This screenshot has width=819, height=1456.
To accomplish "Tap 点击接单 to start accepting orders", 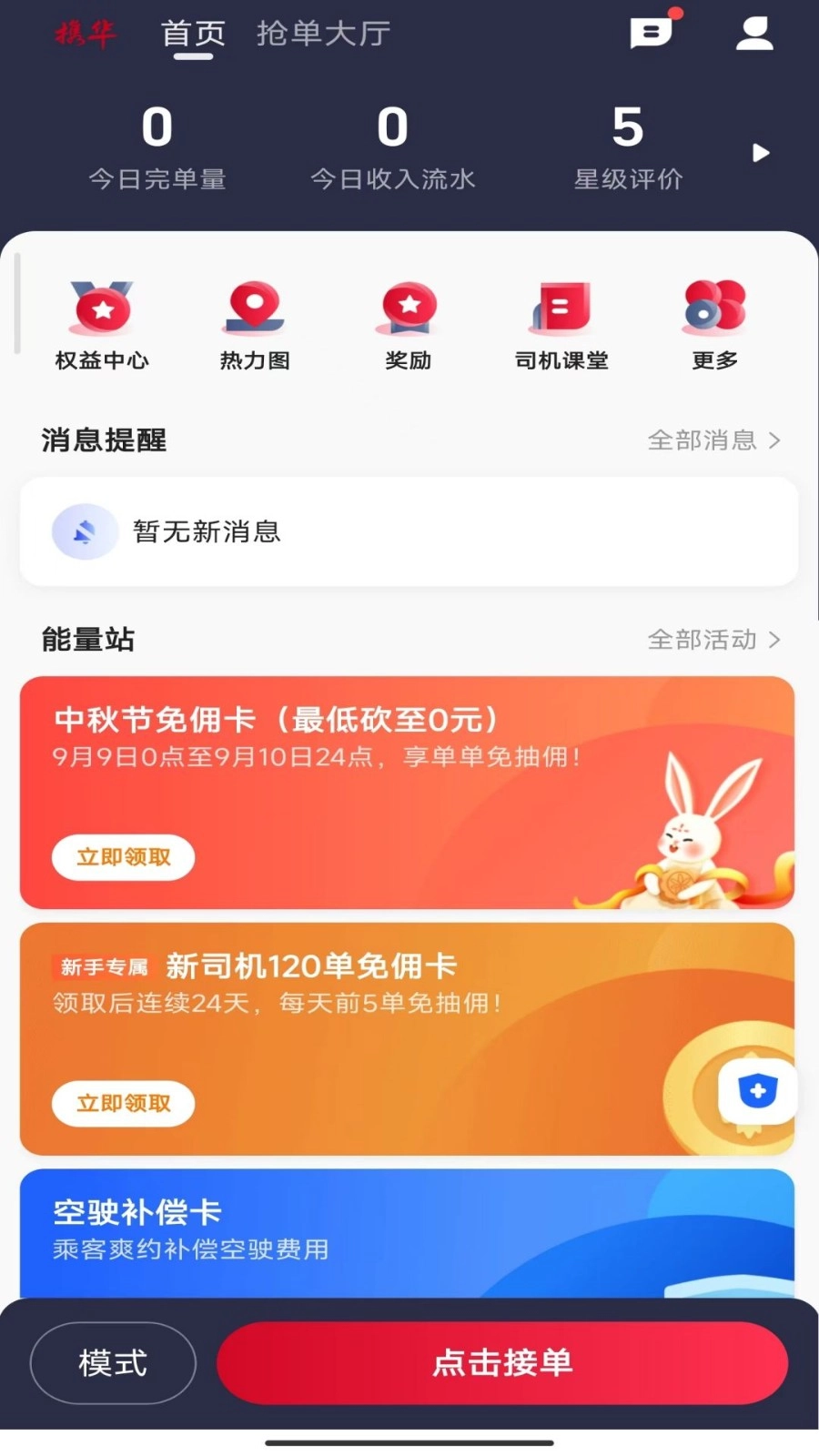I will point(503,1362).
